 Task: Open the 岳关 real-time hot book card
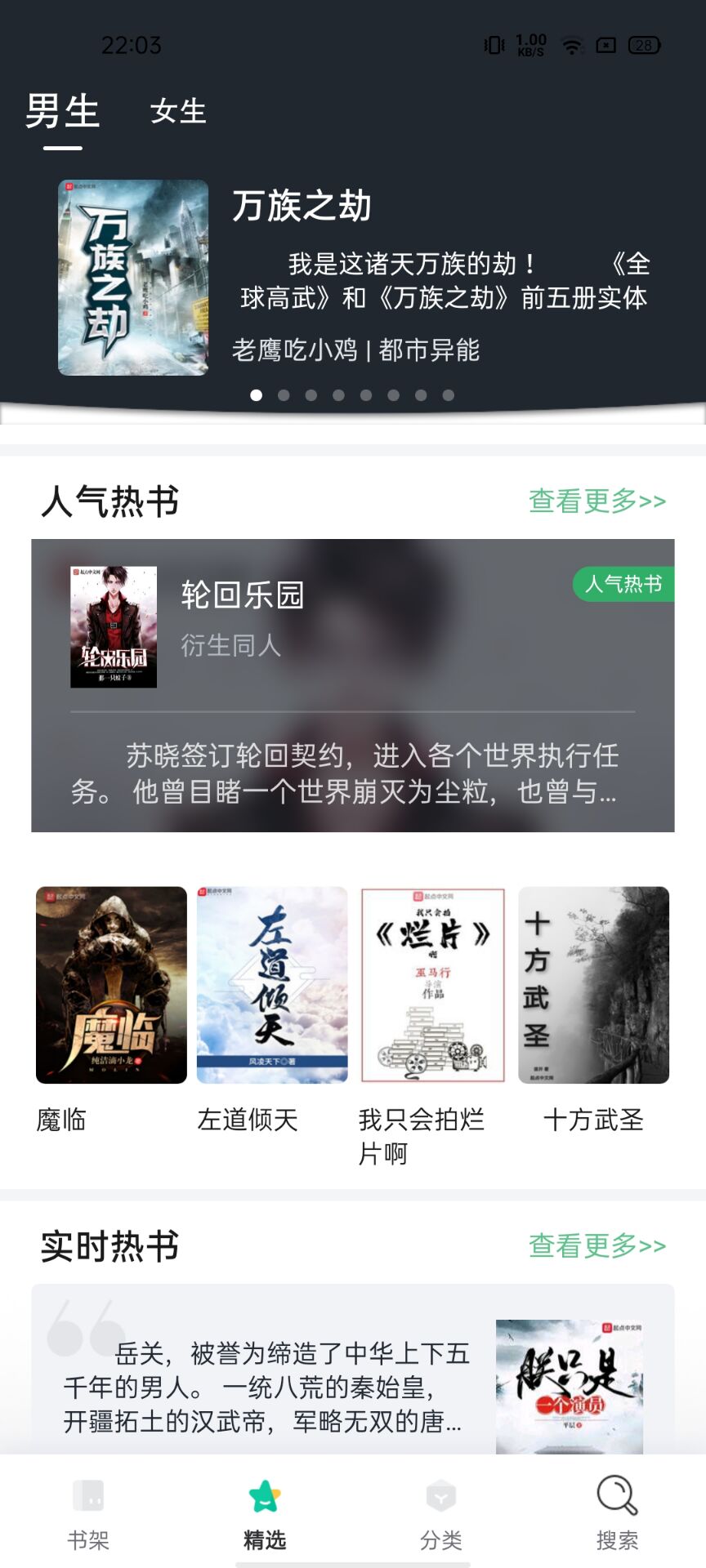tap(353, 1380)
